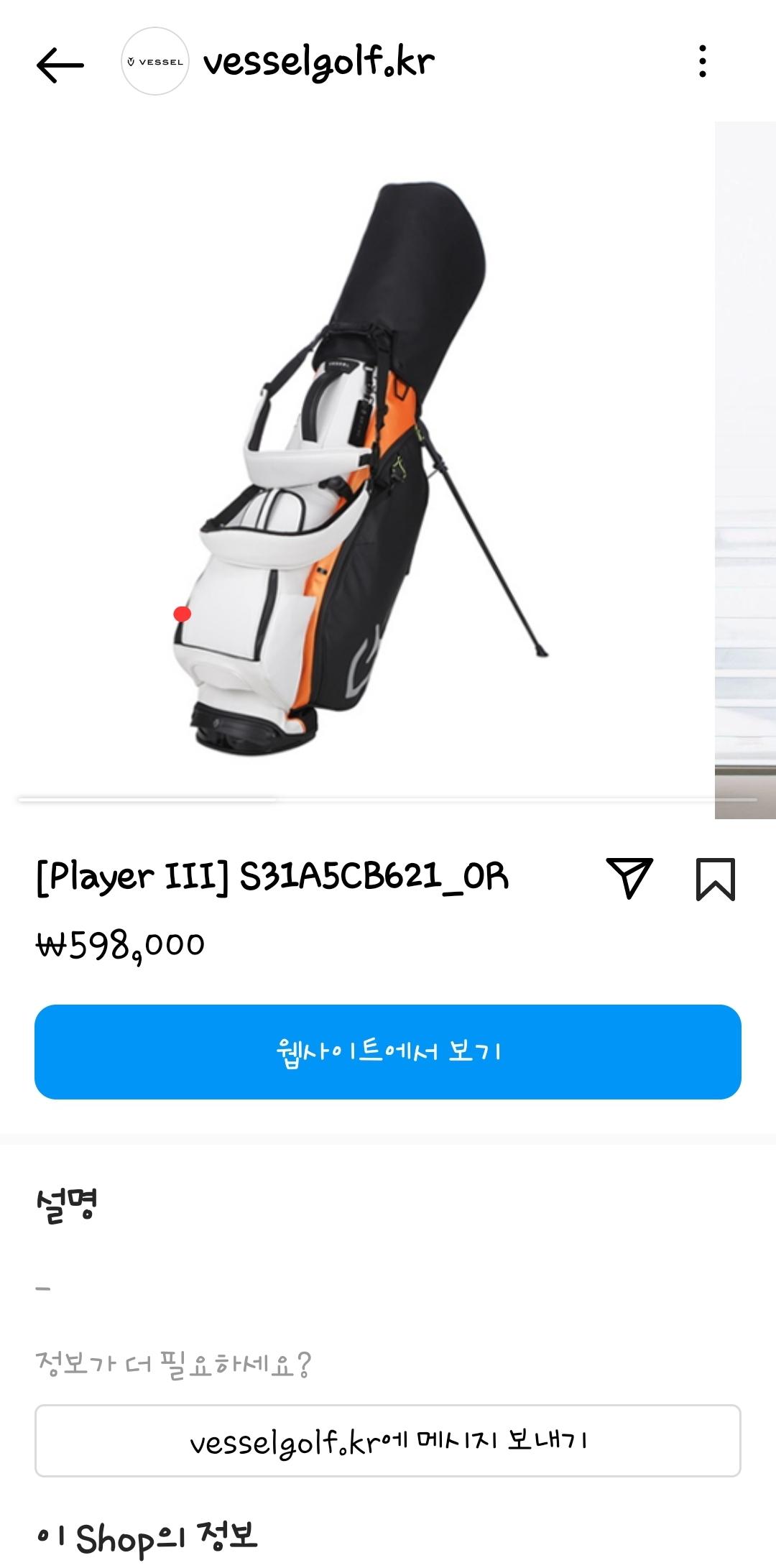
Task: Tap vesselgolf.kr에 메시지 보내기 button
Action: coord(388,1440)
